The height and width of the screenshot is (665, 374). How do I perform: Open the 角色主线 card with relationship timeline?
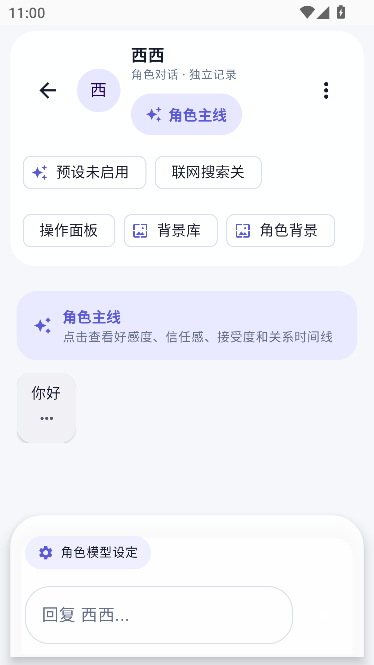point(187,325)
